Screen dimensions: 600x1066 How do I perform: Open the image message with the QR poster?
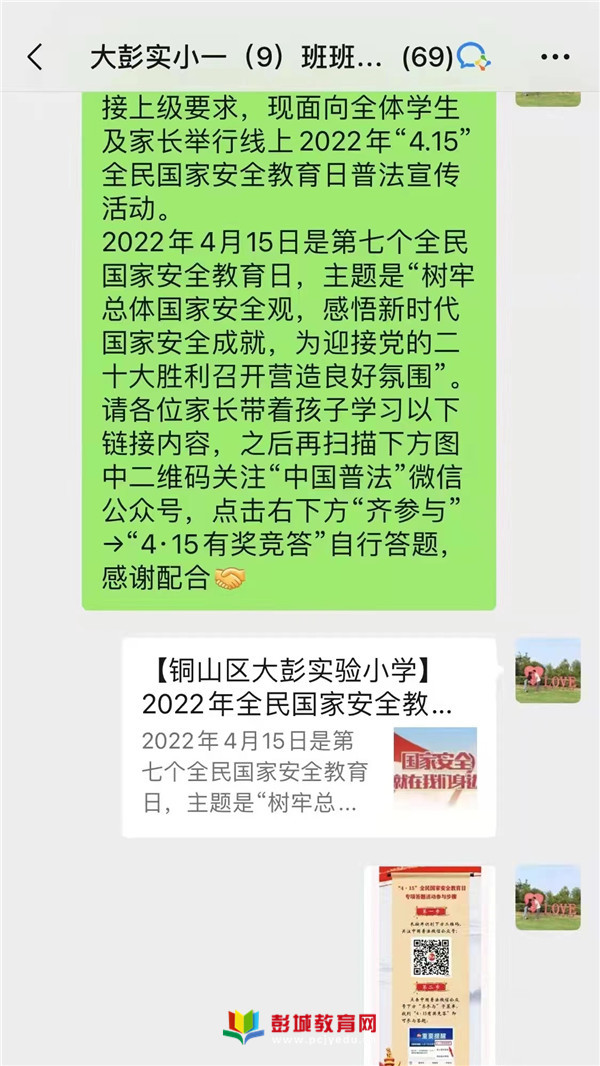coord(429,965)
